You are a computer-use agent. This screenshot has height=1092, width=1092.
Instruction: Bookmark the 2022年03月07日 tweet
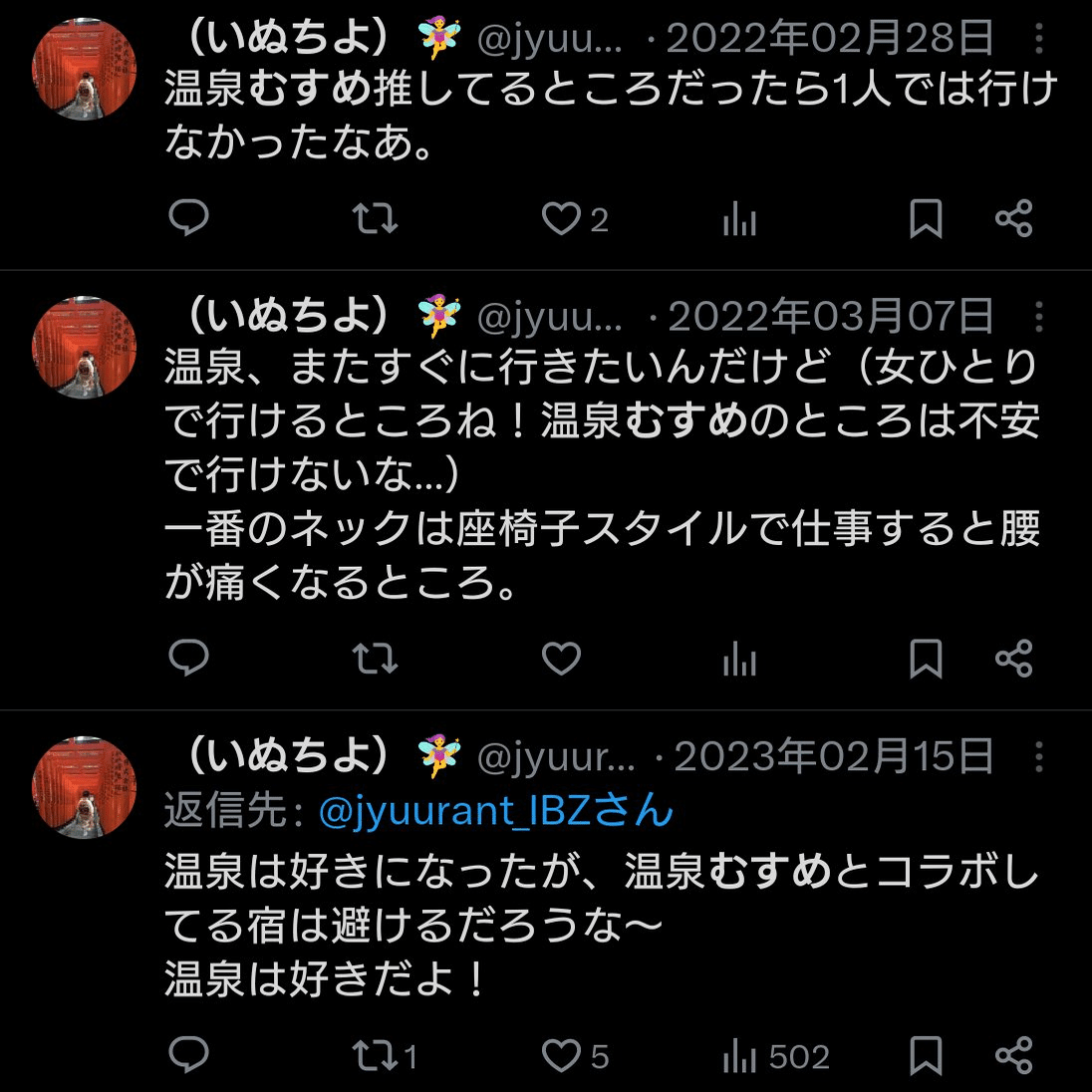[x=926, y=658]
